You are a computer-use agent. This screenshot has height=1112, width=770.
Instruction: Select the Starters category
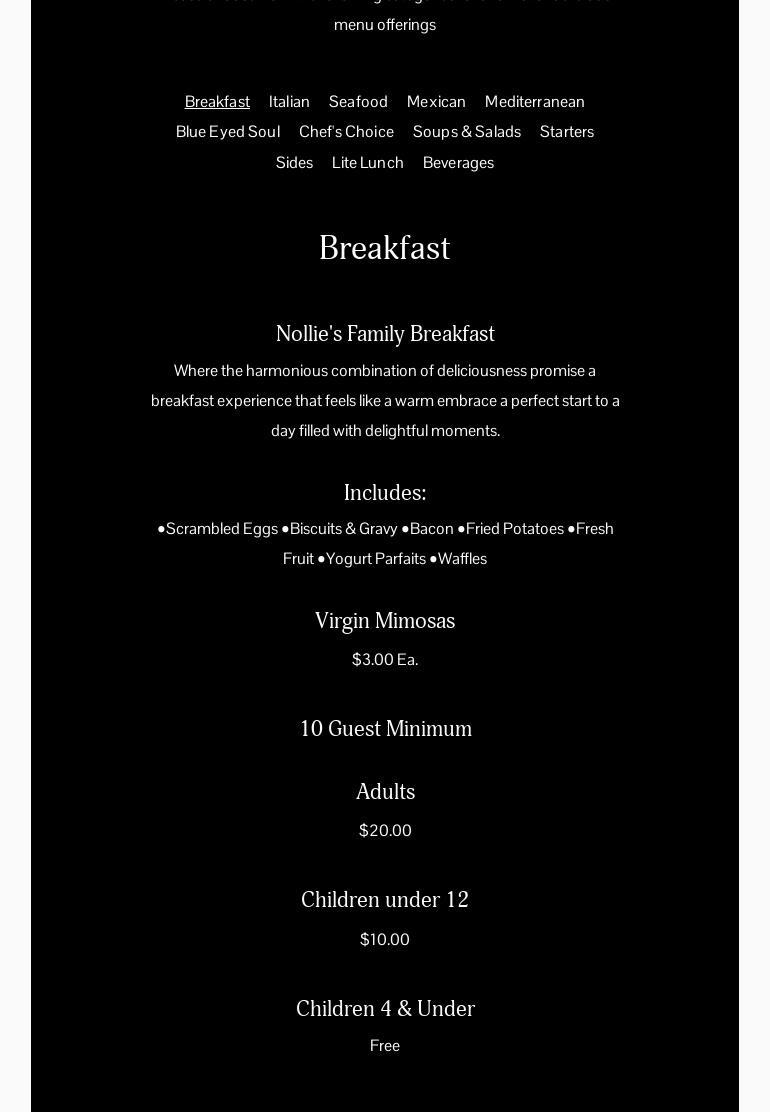(x=567, y=131)
